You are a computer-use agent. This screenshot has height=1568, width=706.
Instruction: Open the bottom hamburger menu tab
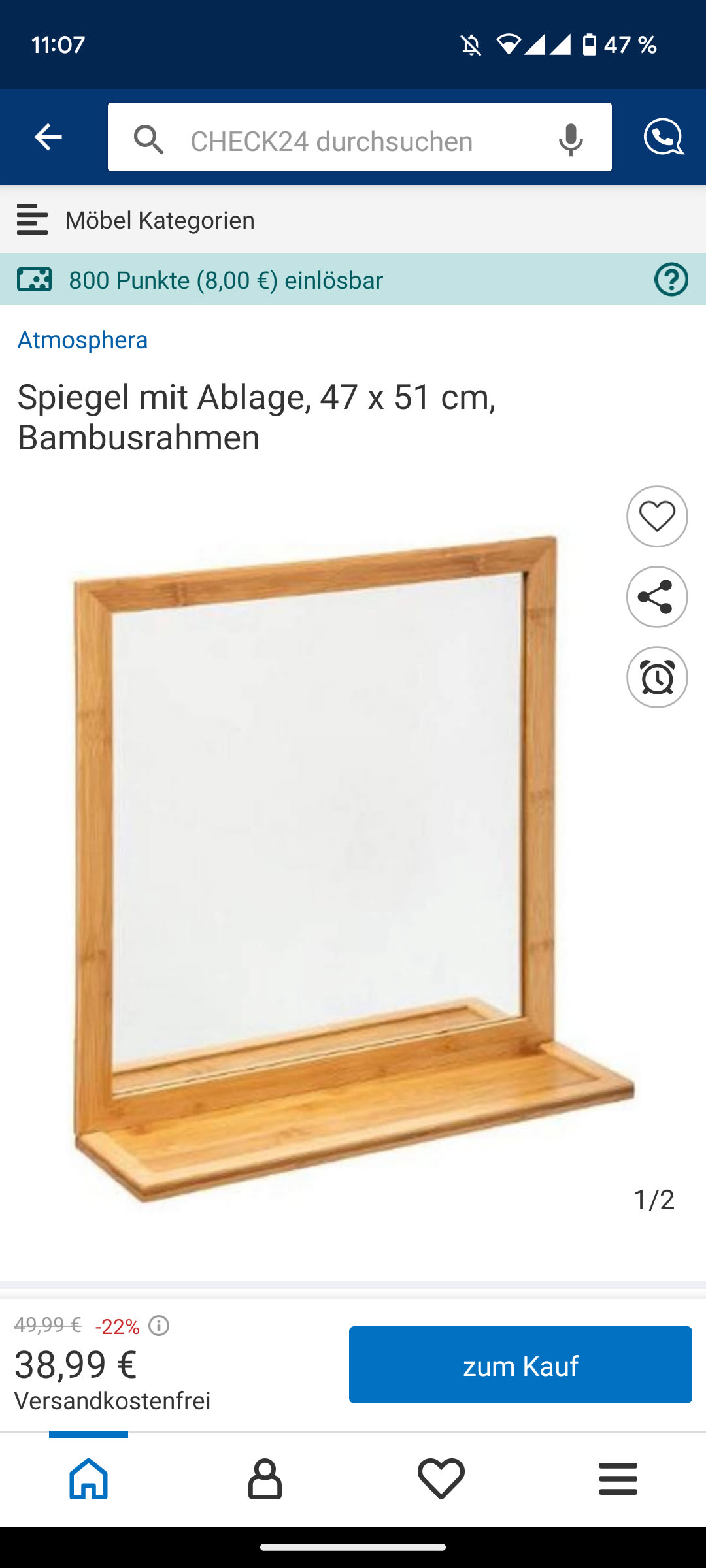click(x=618, y=1479)
